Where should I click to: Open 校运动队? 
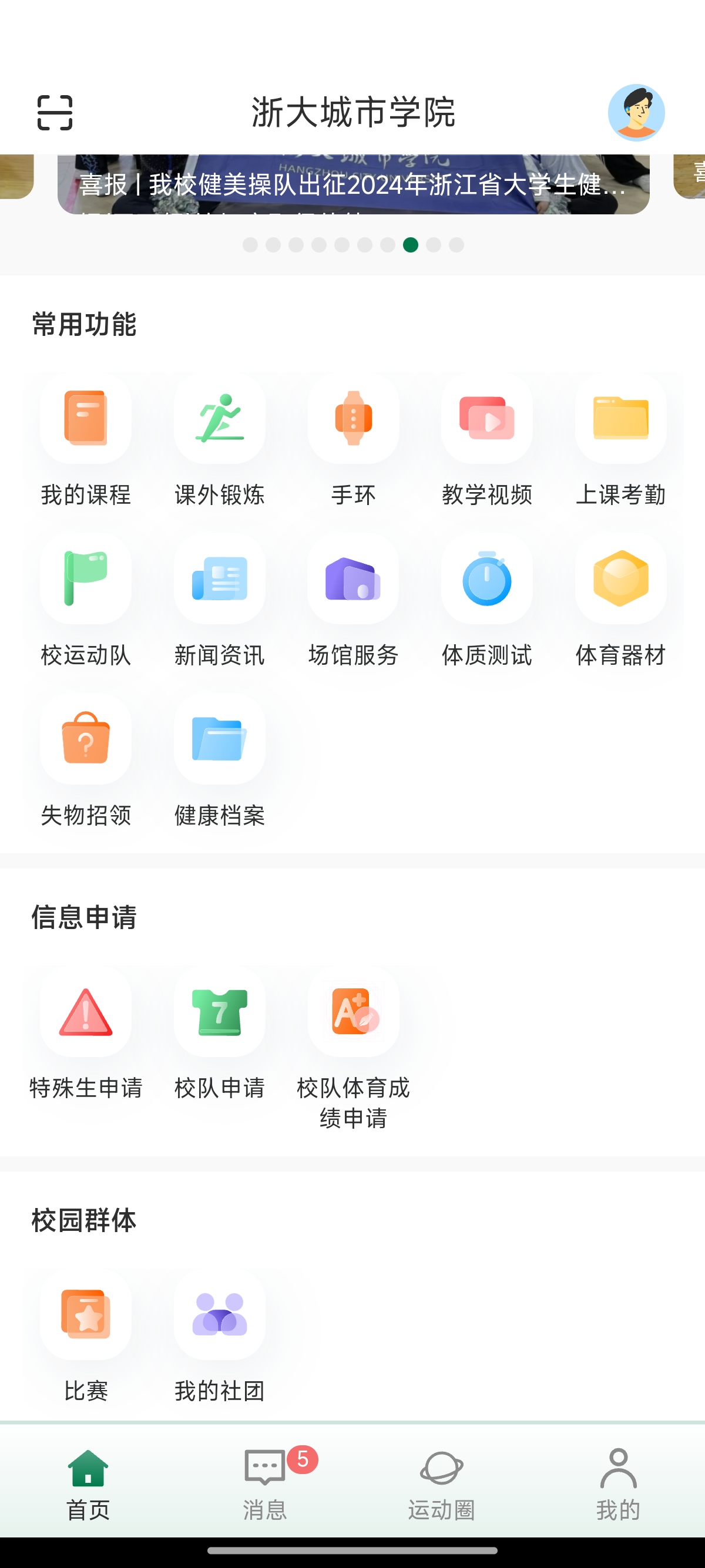86,601
